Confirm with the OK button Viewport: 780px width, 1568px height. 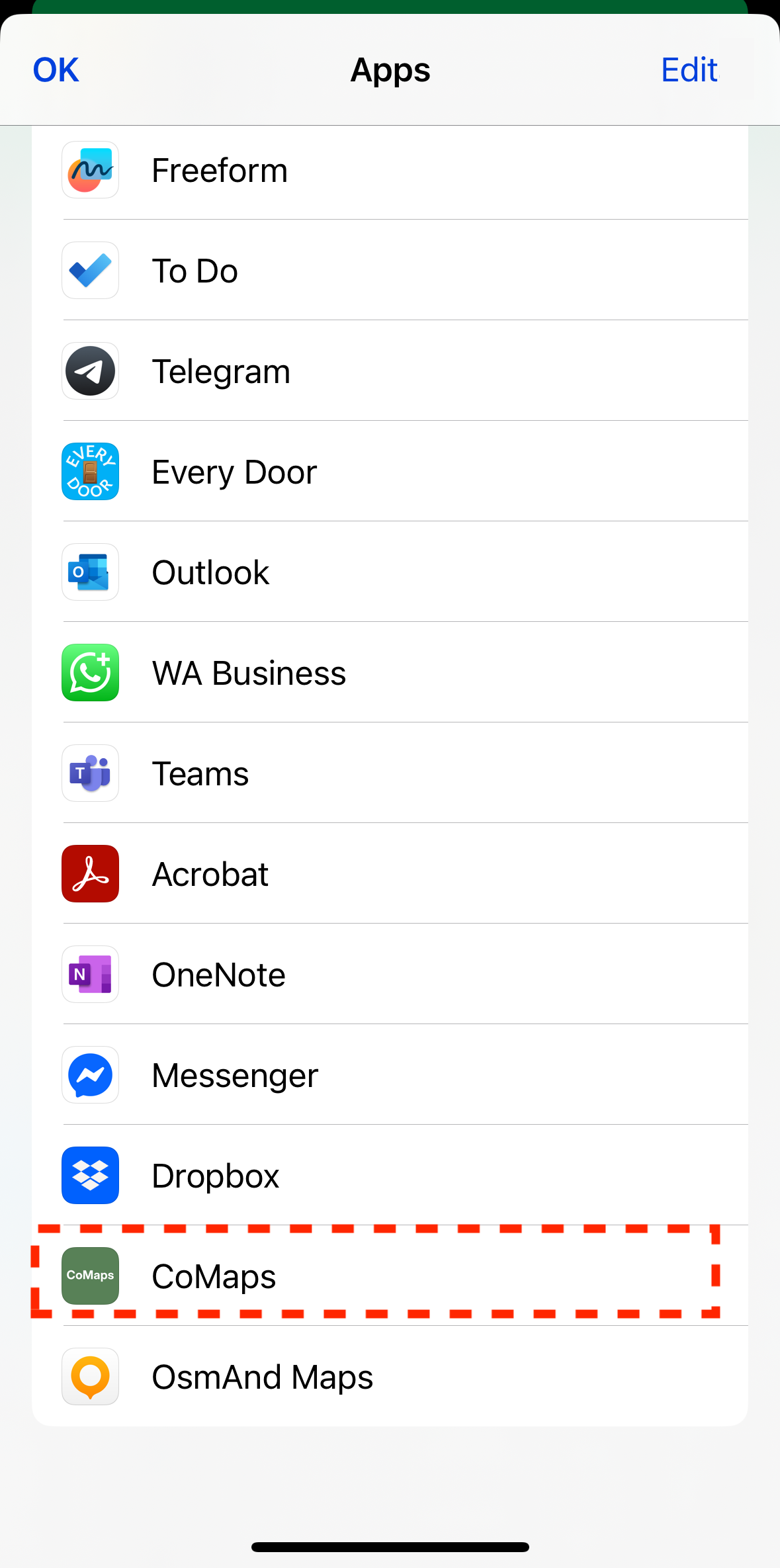[56, 70]
